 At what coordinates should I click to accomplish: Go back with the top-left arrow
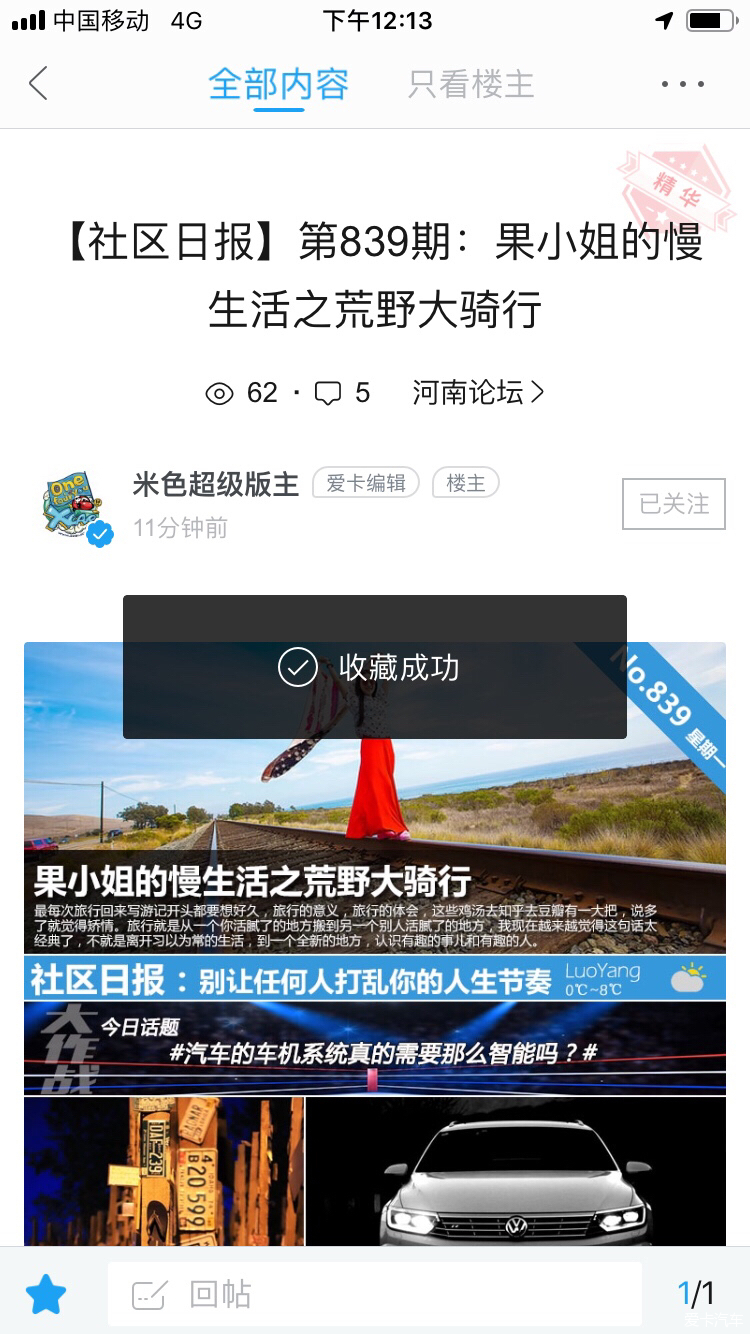(x=38, y=84)
